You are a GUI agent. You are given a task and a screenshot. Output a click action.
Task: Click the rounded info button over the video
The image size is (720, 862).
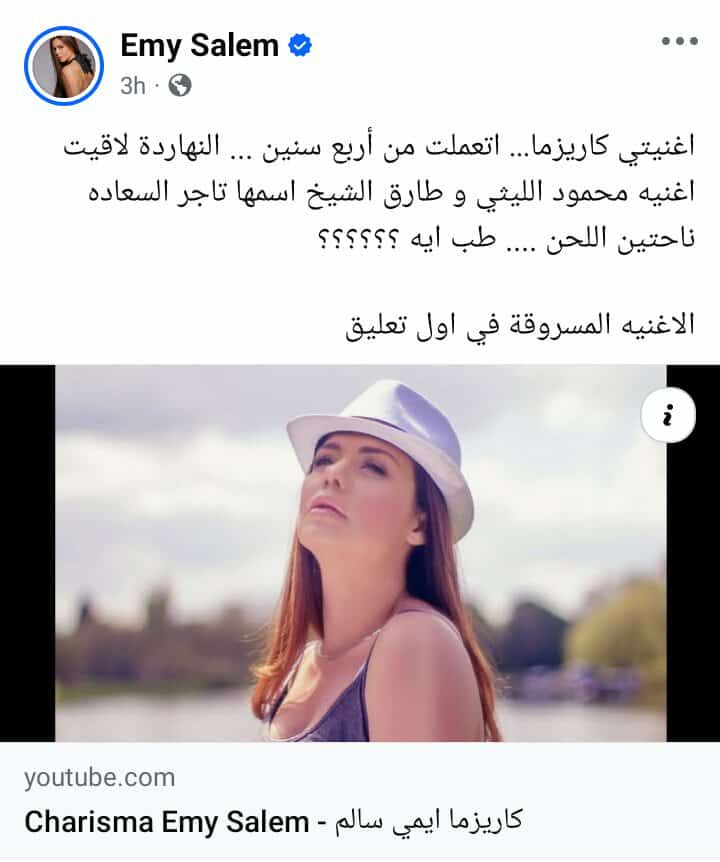[667, 415]
